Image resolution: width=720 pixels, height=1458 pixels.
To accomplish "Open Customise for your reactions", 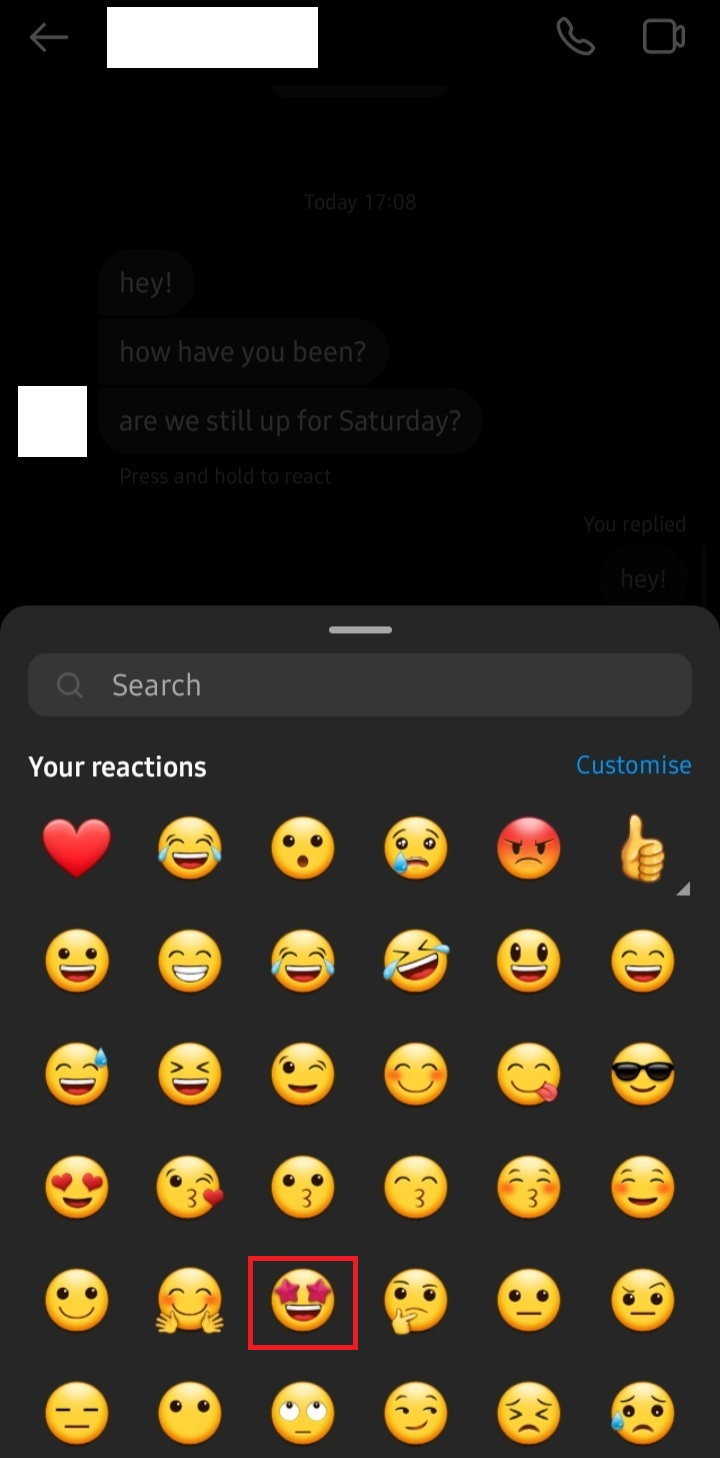I will (634, 765).
